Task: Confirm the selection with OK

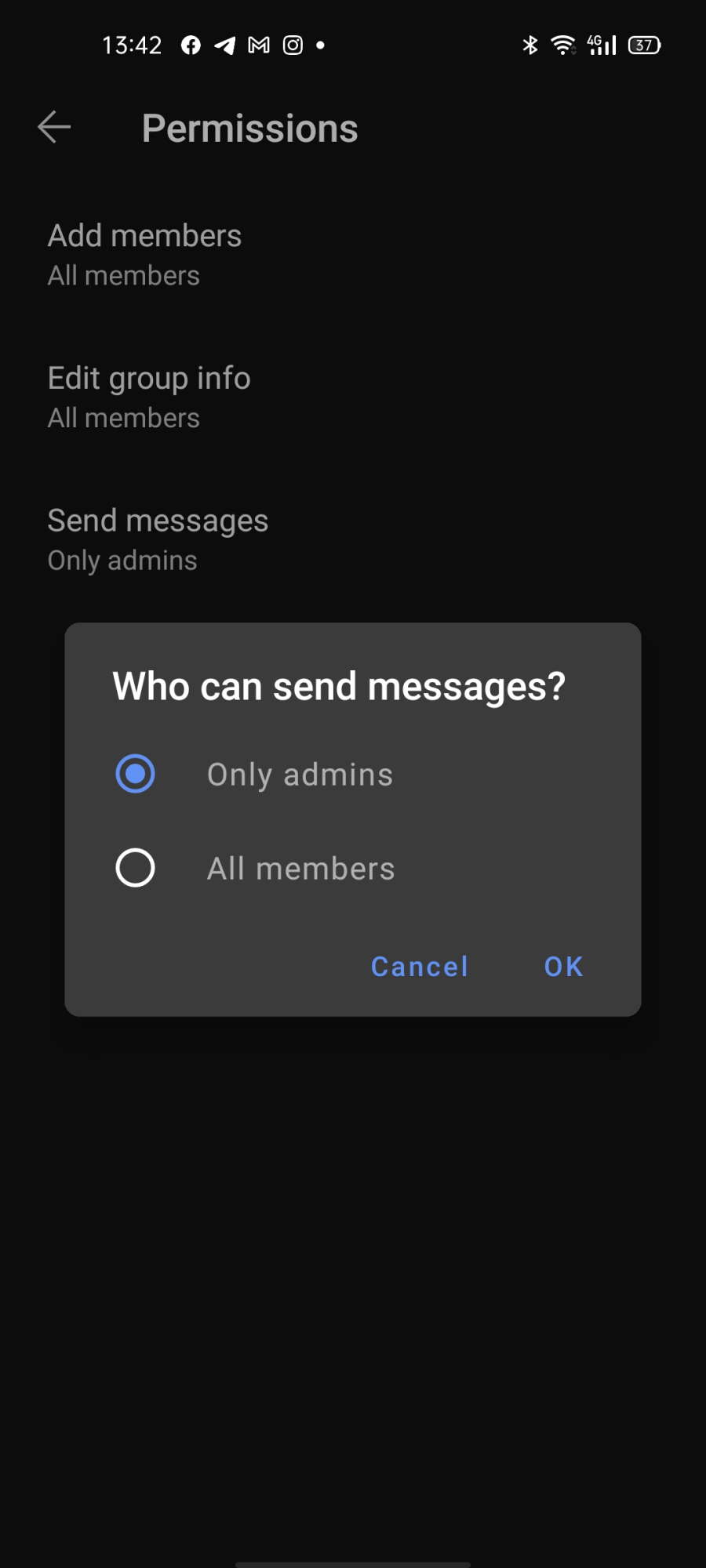Action: pyautogui.click(x=563, y=966)
